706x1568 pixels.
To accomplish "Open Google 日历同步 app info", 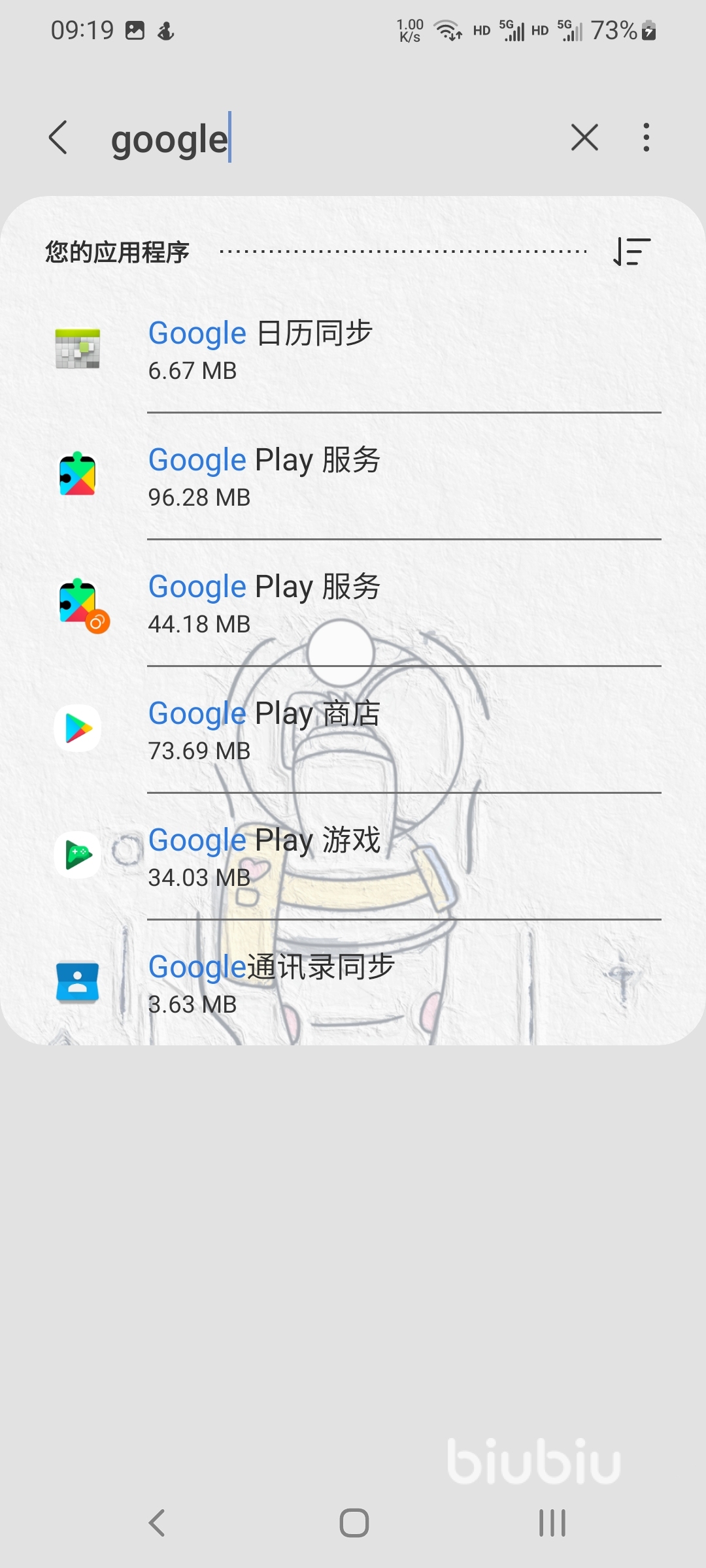I will tap(353, 350).
